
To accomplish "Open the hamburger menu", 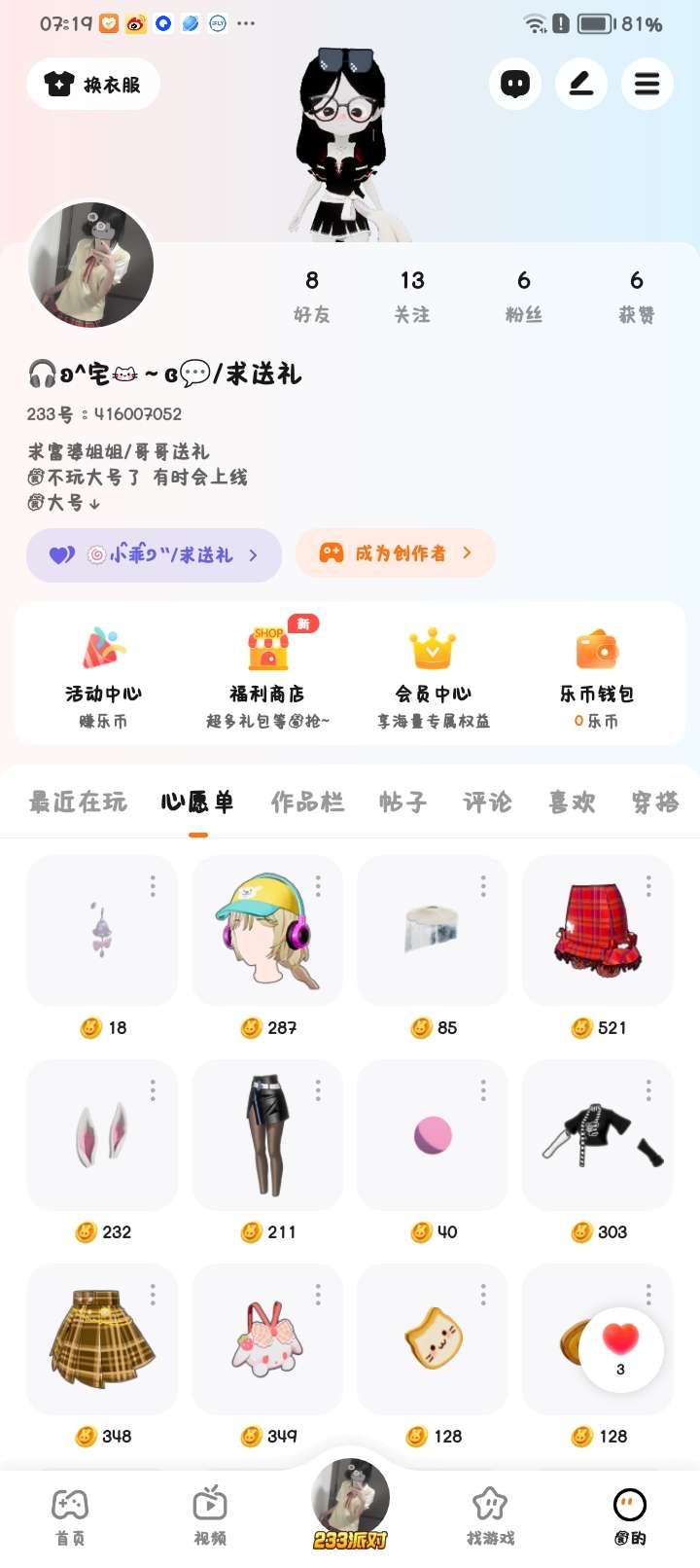I will (647, 85).
